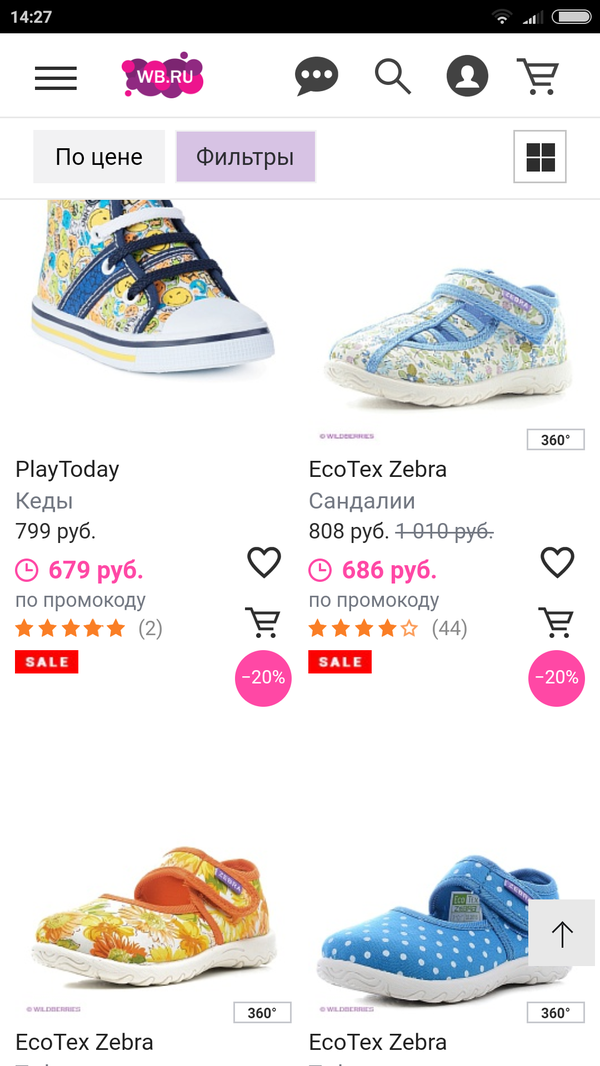Add EcoTex Zebra Сандалии to favorites
The height and width of the screenshot is (1066, 600).
(x=557, y=562)
